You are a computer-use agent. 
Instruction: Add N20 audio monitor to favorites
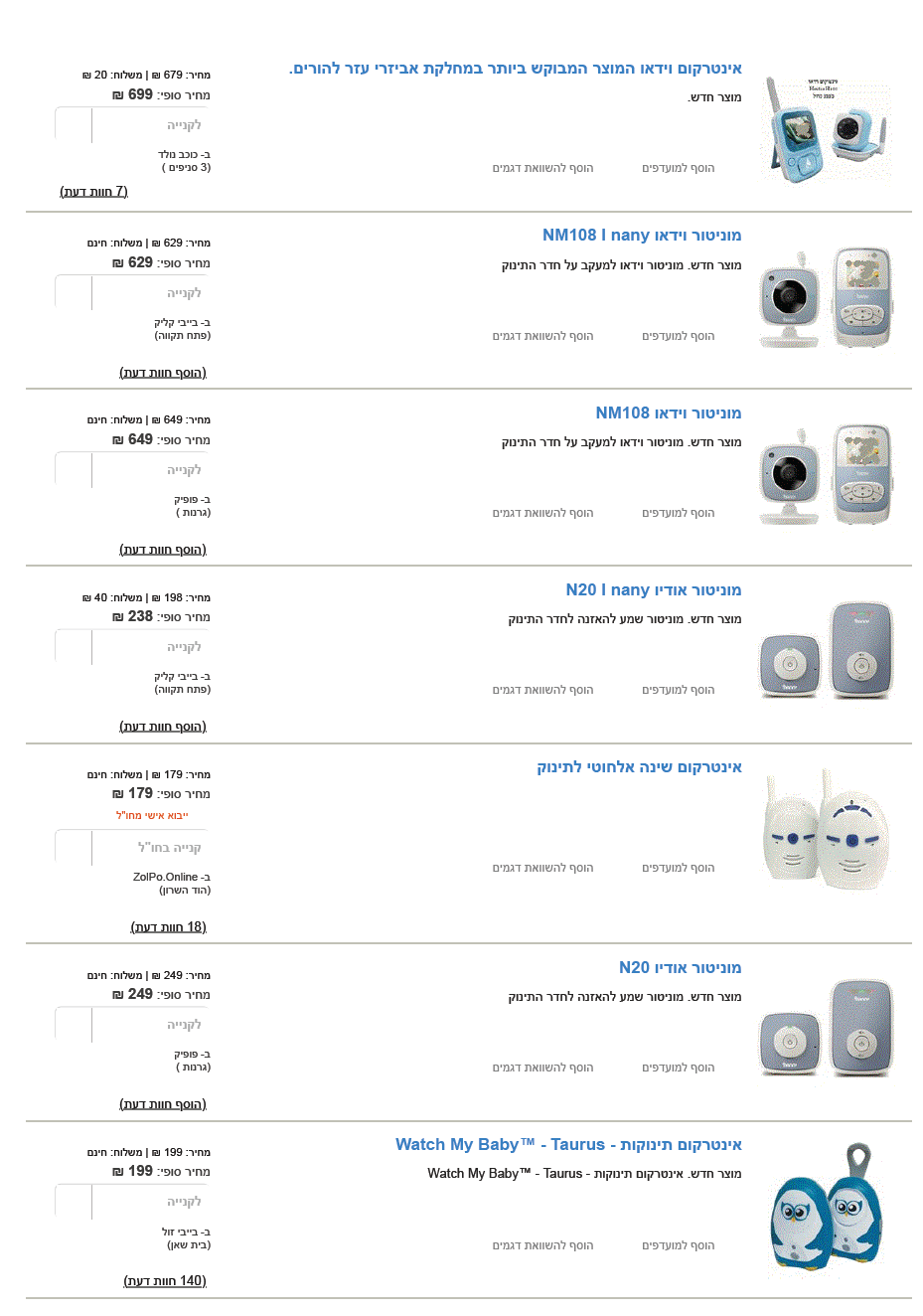tap(678, 1068)
